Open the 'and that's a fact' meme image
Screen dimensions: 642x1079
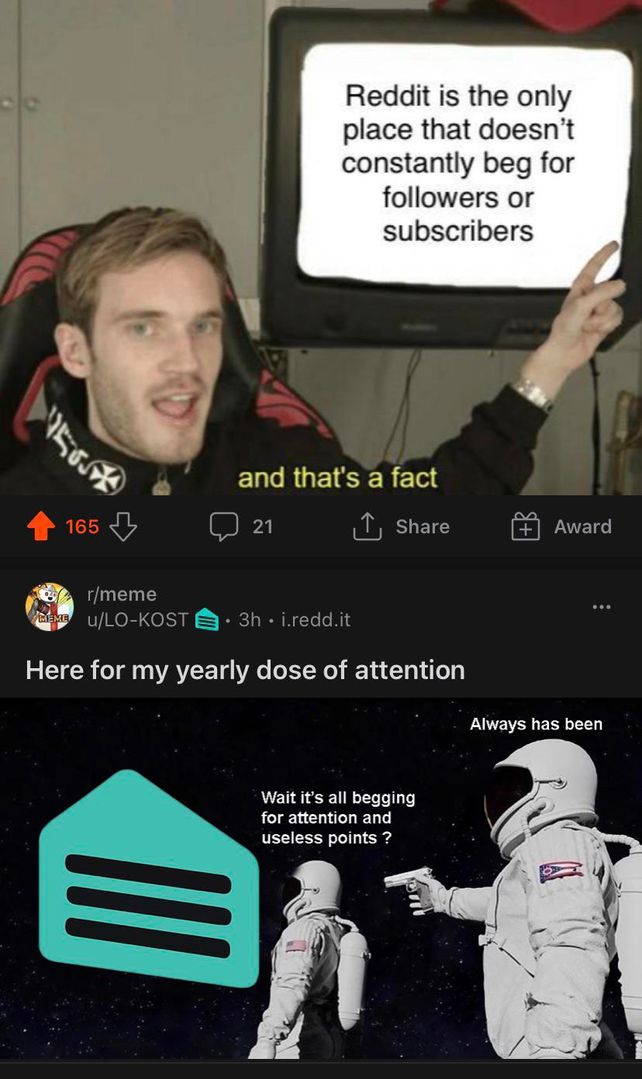coord(321,250)
